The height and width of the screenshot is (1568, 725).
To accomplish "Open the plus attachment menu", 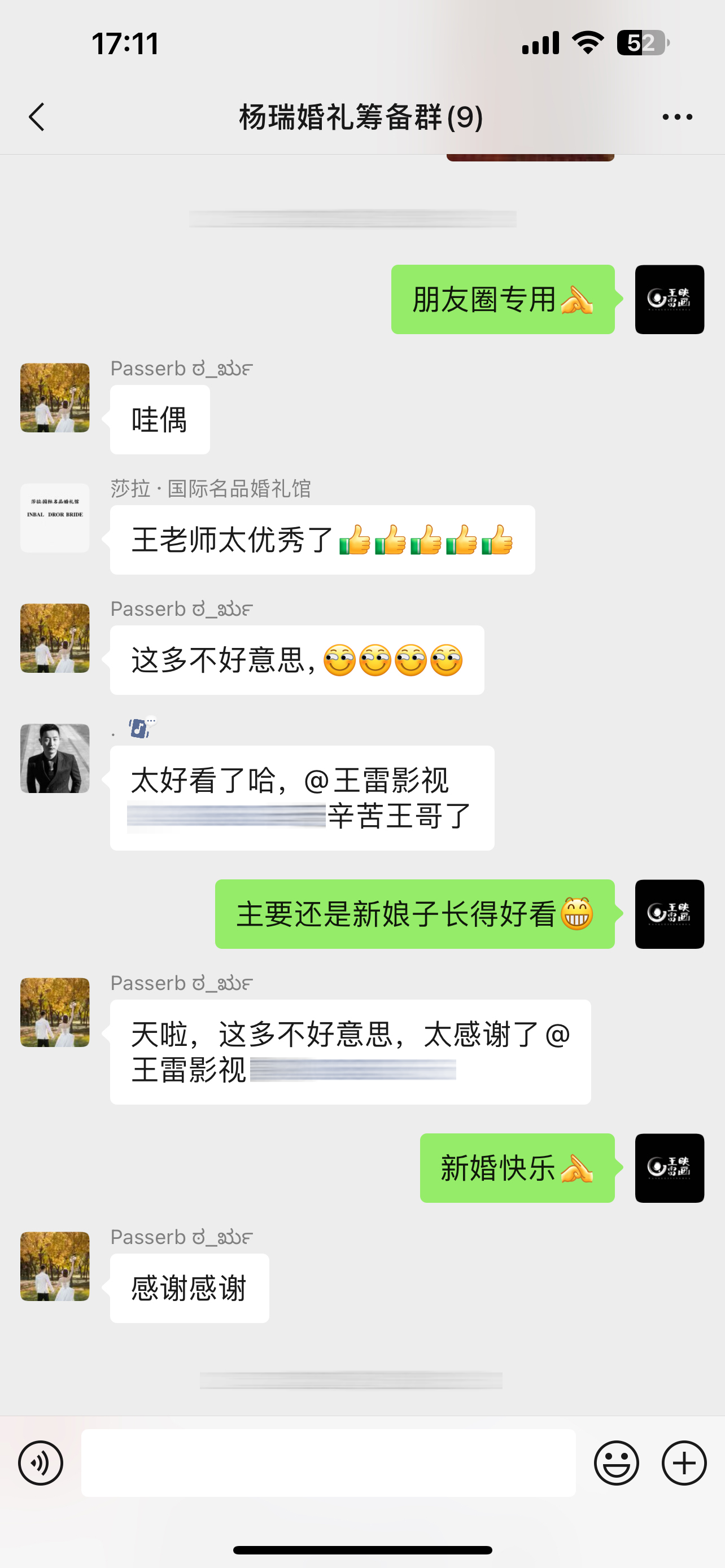I will pos(684,1462).
